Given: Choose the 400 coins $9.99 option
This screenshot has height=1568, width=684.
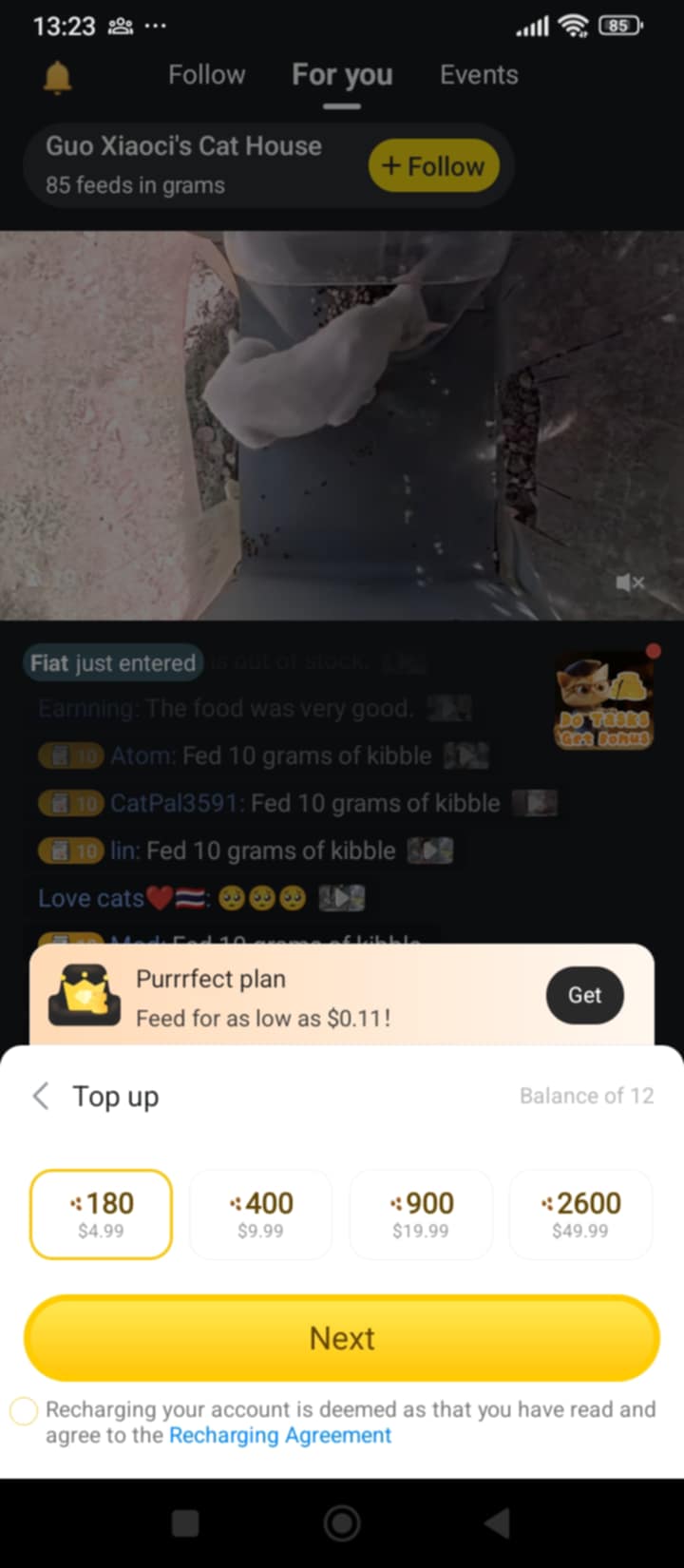Looking at the screenshot, I should tap(260, 1214).
